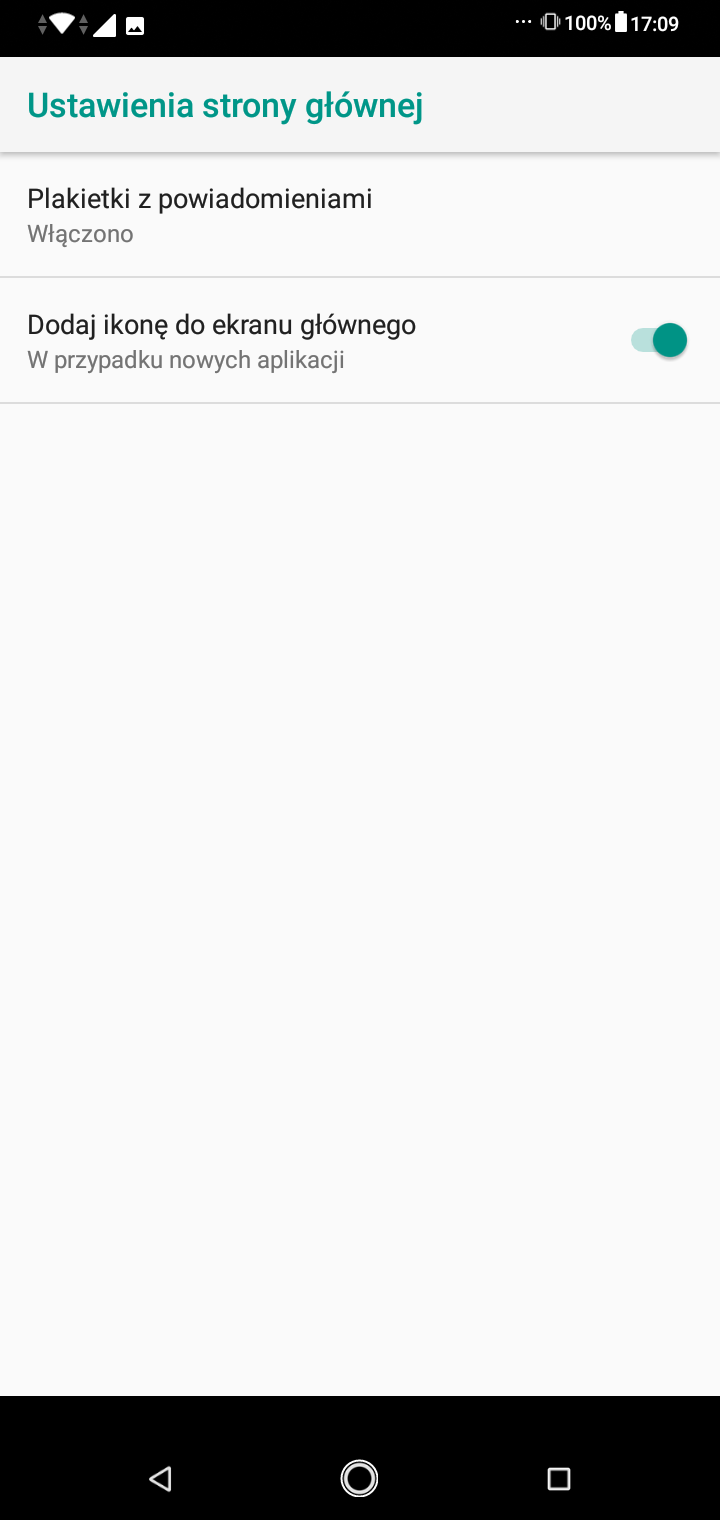Tap the system home button
This screenshot has width=720, height=1520.
pos(359,1478)
